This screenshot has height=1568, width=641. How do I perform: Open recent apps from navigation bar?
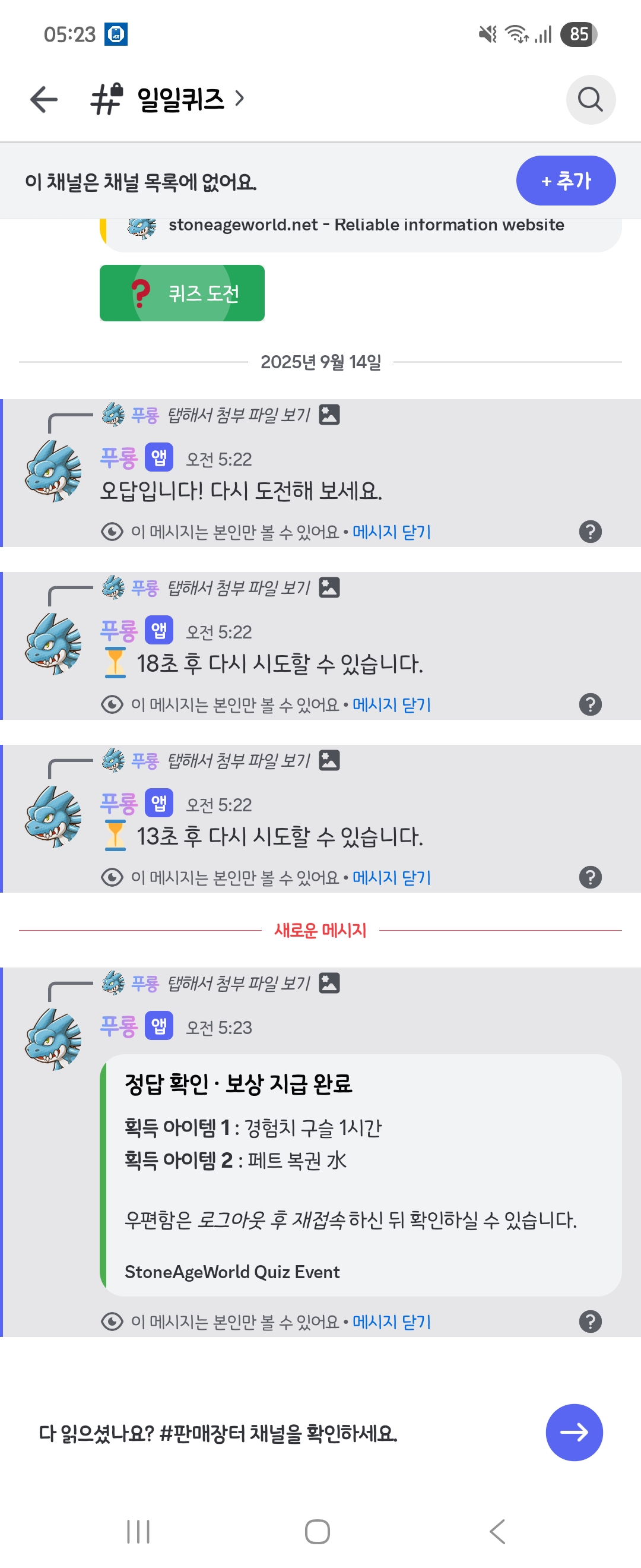(x=138, y=1532)
